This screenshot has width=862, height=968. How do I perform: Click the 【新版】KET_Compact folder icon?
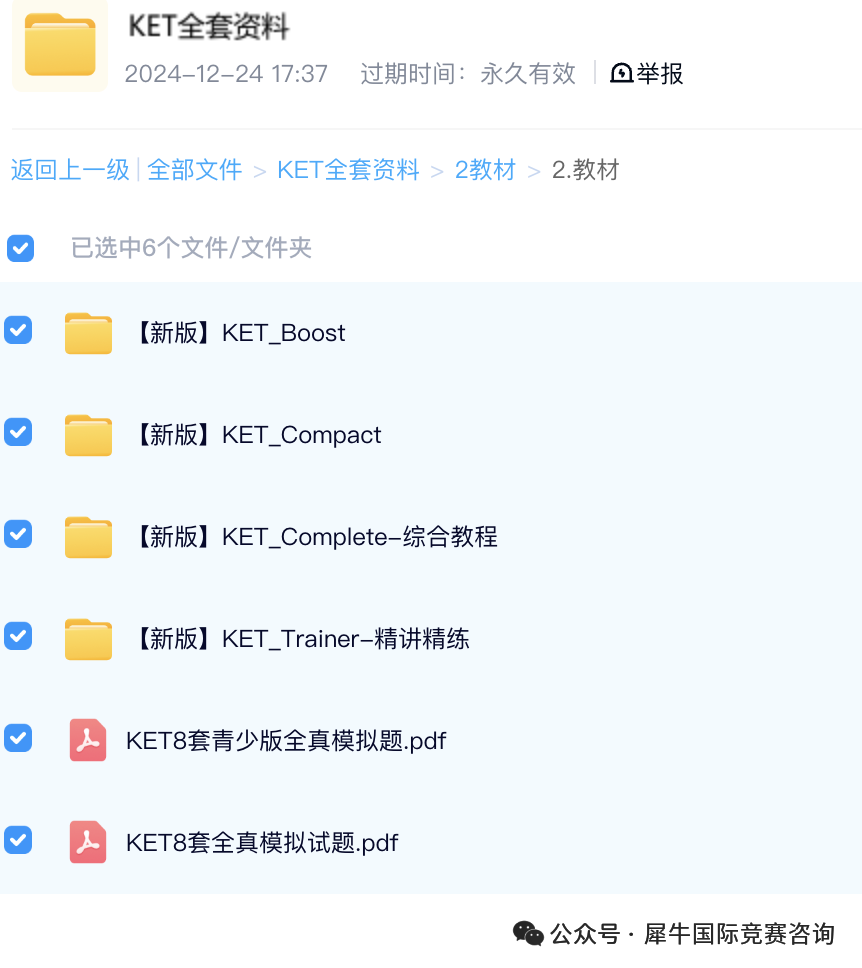pos(88,434)
